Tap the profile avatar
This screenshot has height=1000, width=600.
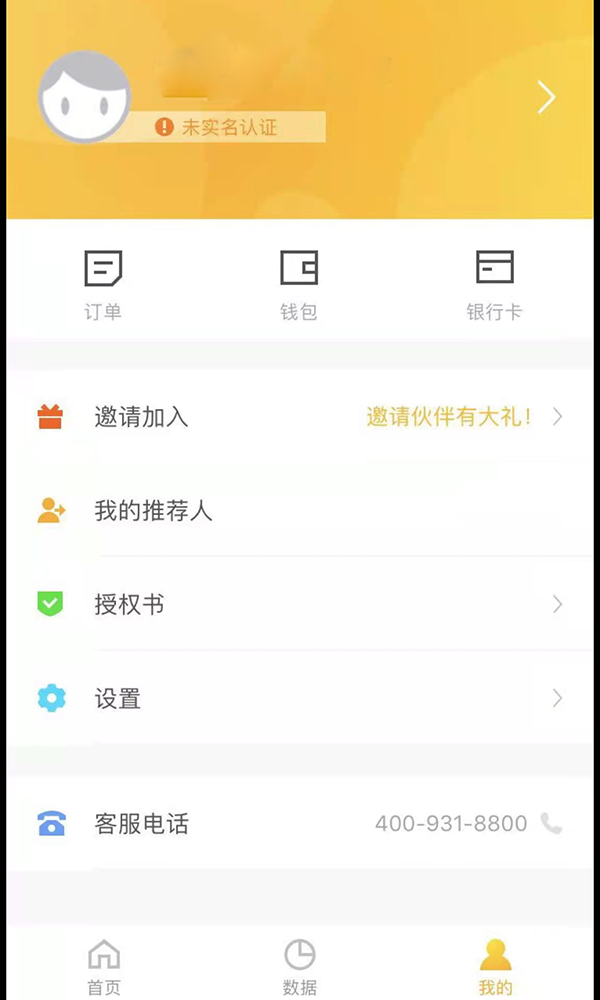(x=84, y=98)
